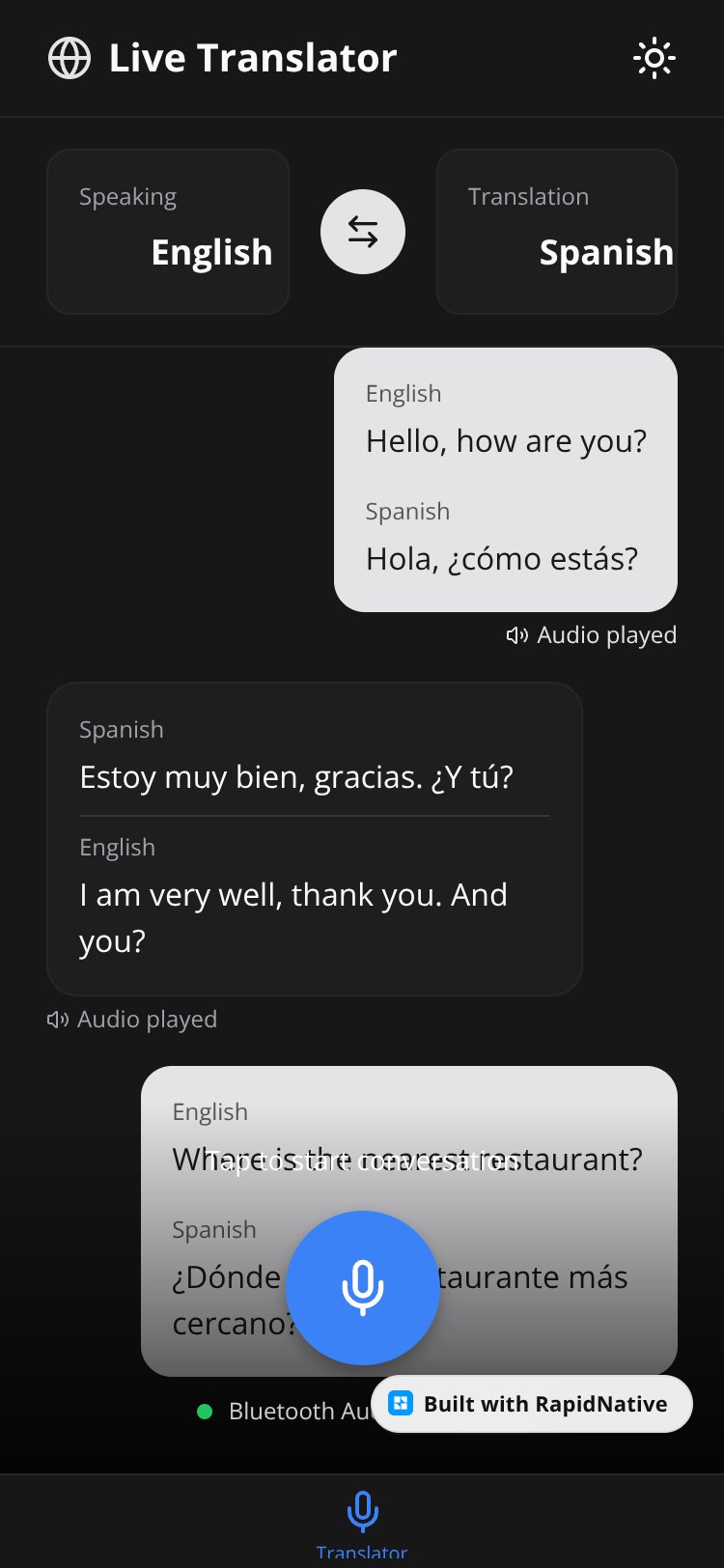The width and height of the screenshot is (724, 1568).
Task: Swap the speaking and translation languages
Action: tap(363, 232)
